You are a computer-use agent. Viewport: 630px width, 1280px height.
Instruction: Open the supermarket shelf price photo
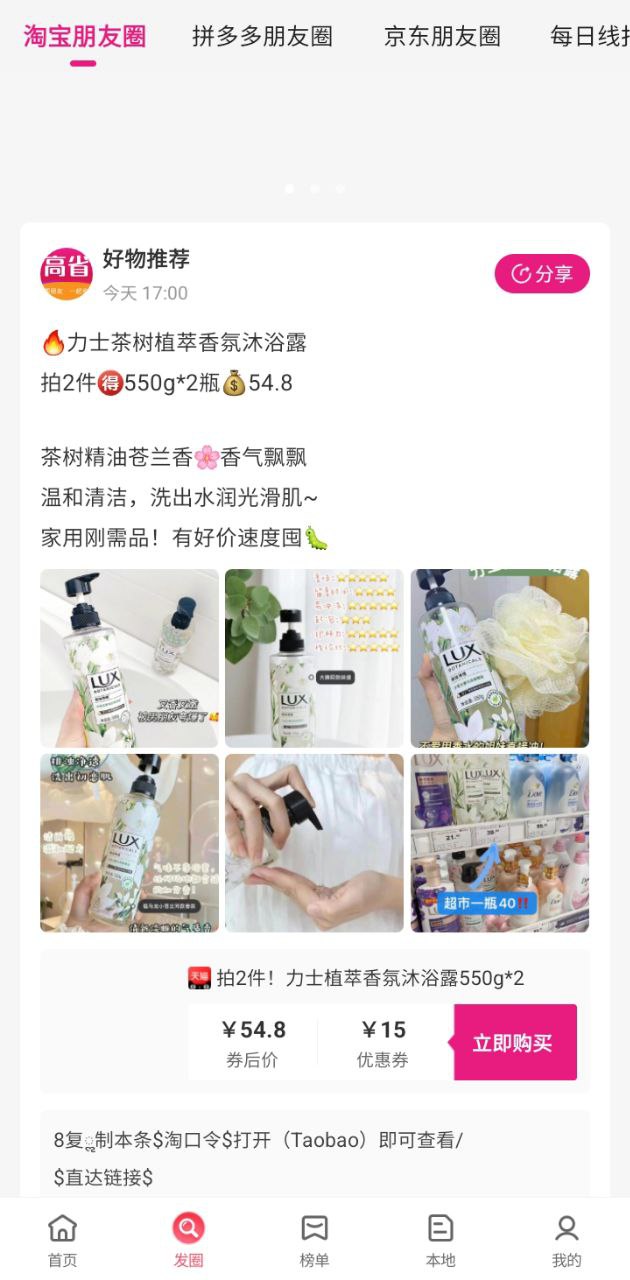point(499,843)
